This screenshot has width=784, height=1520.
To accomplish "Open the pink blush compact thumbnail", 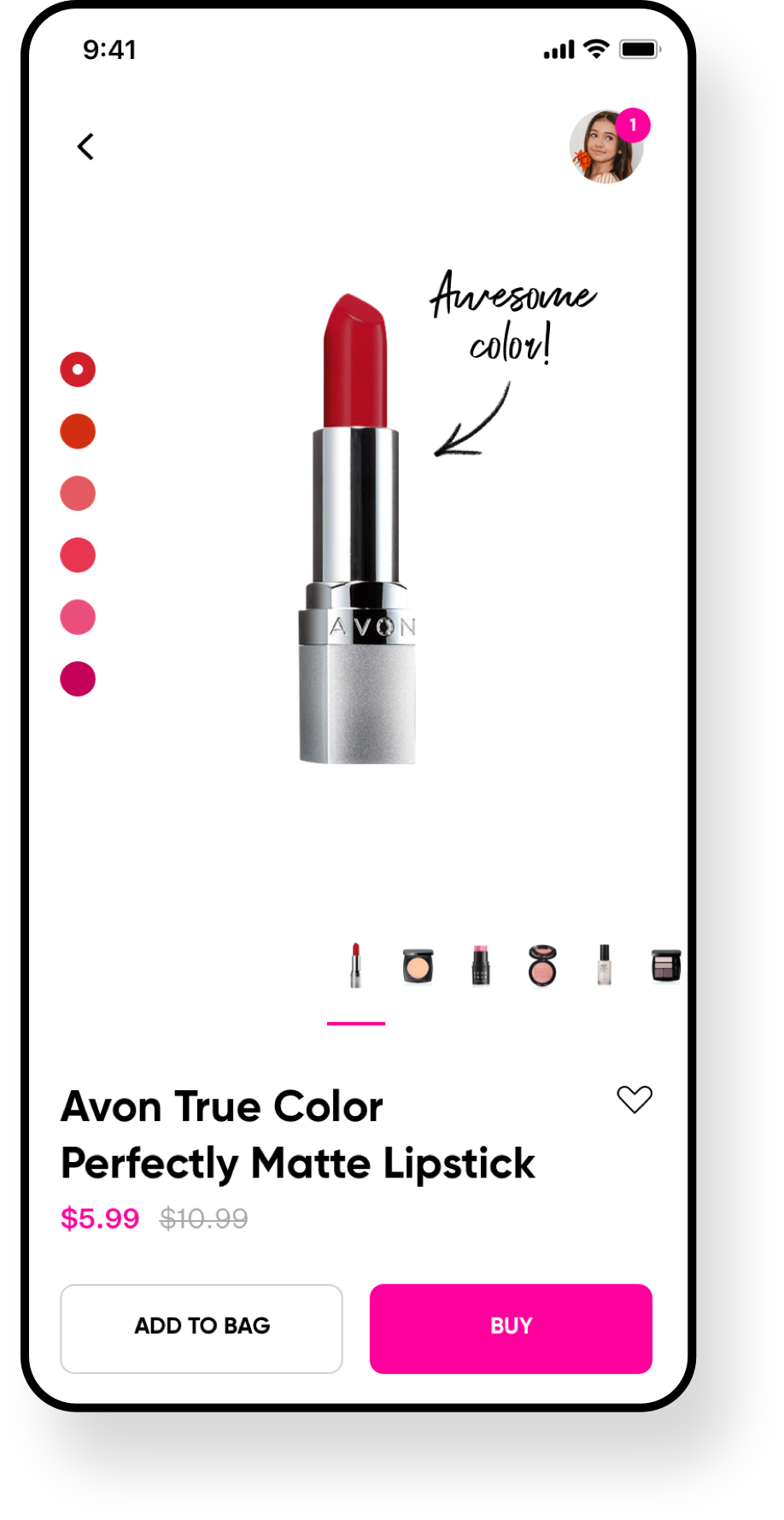I will coord(542,966).
